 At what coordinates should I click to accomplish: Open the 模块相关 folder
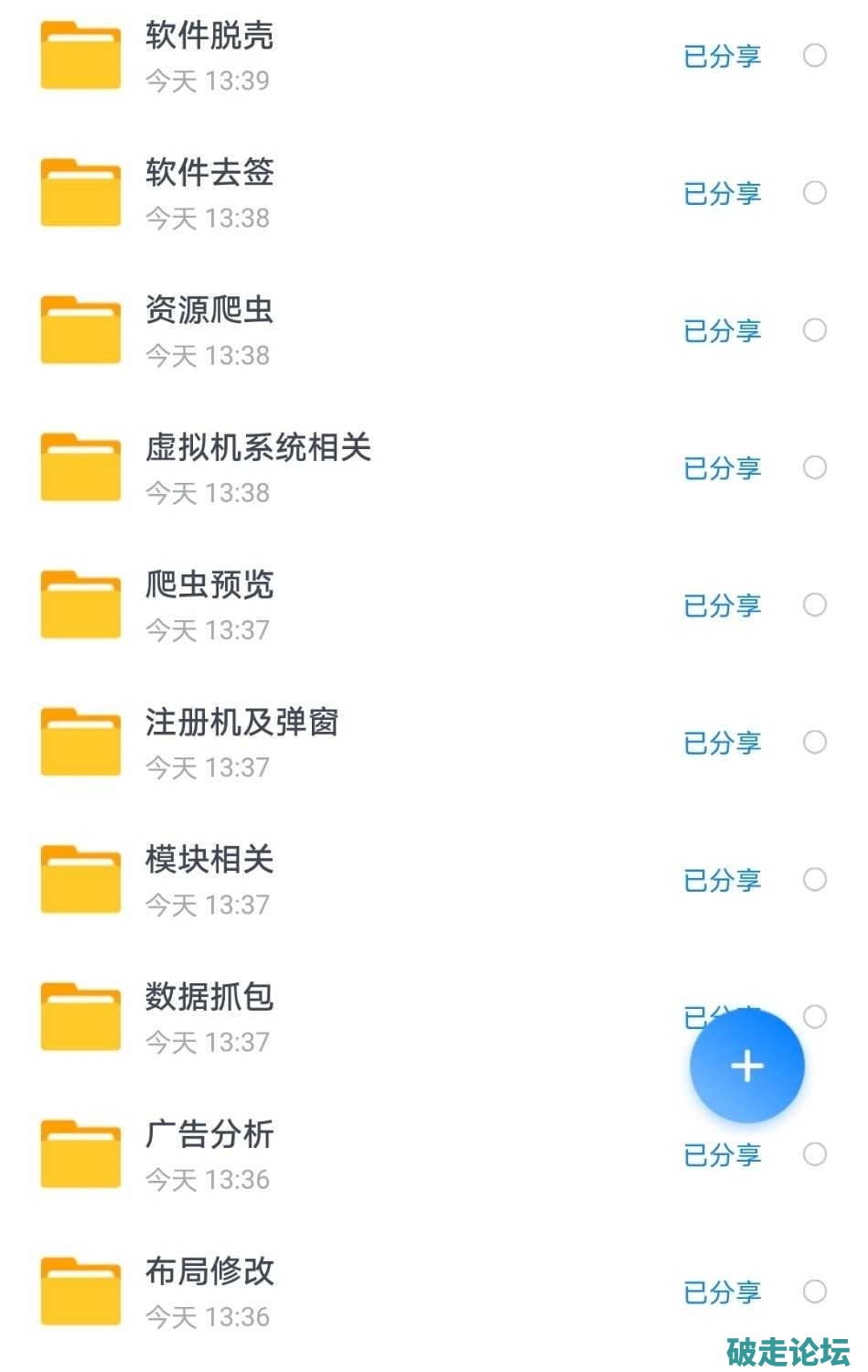click(x=209, y=860)
